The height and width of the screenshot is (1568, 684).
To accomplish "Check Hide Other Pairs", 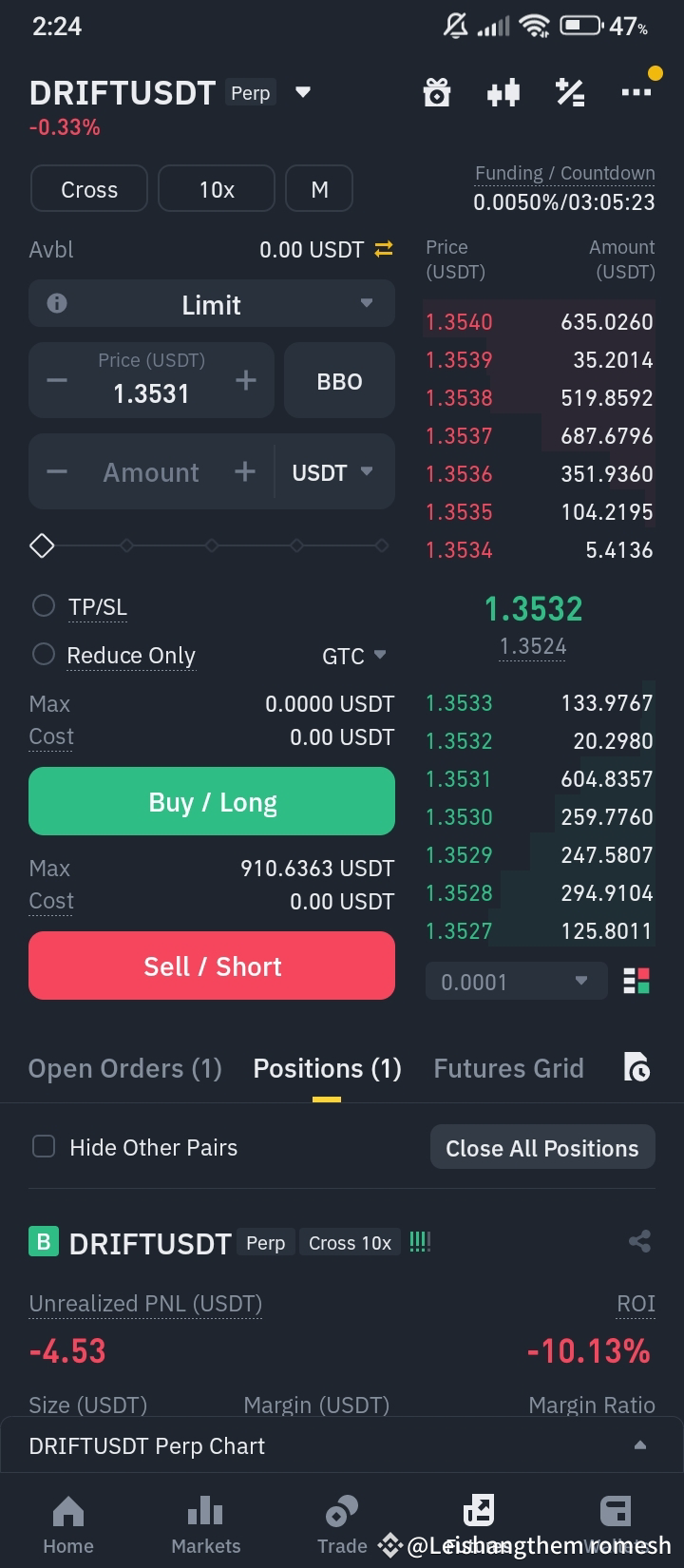I will point(43,1147).
